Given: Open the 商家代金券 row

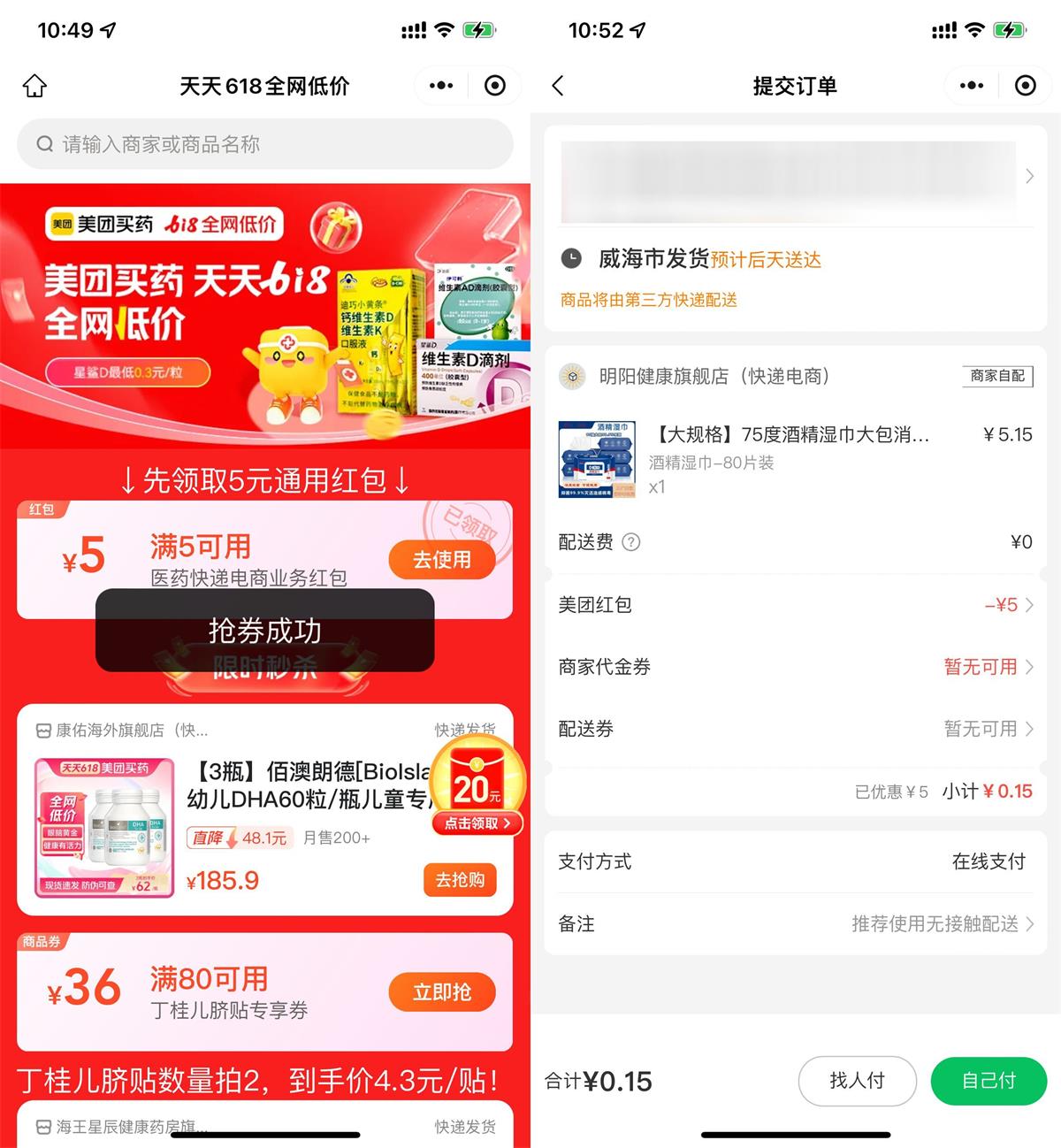Looking at the screenshot, I should click(796, 667).
